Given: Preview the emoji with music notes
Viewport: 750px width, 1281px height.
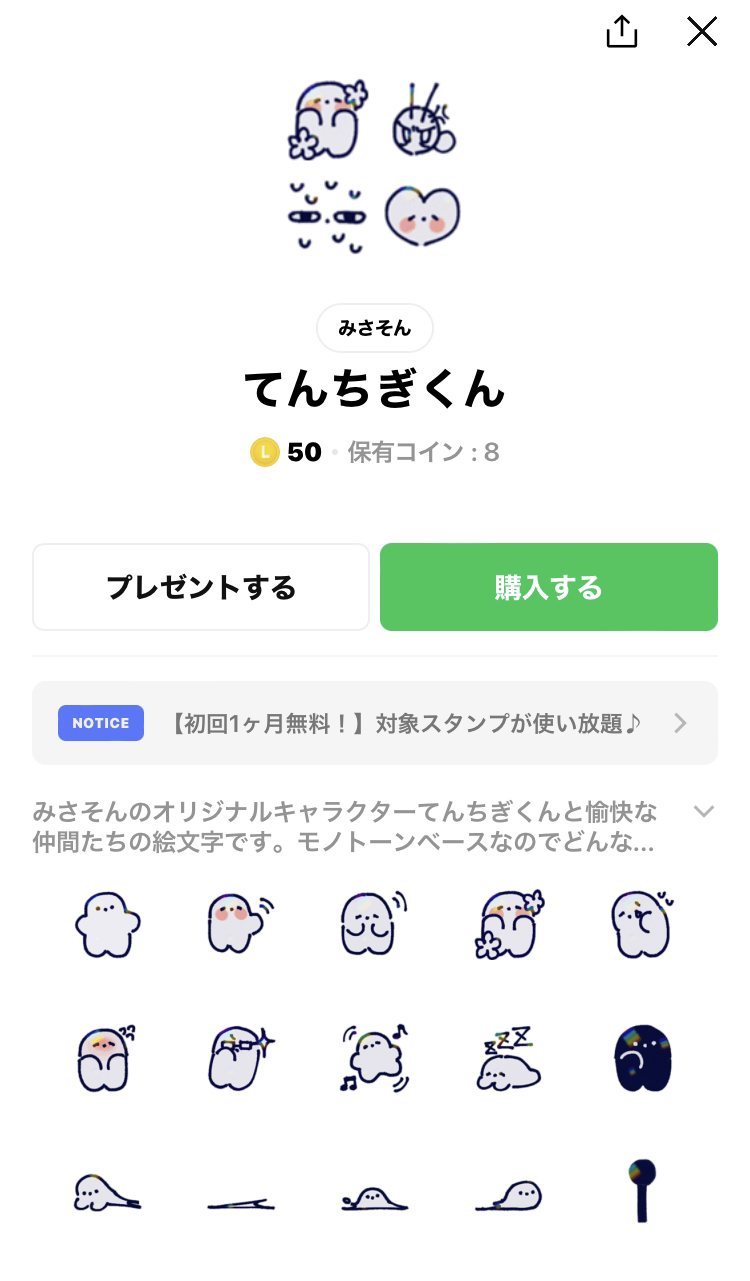Looking at the screenshot, I should pyautogui.click(x=373, y=1058).
